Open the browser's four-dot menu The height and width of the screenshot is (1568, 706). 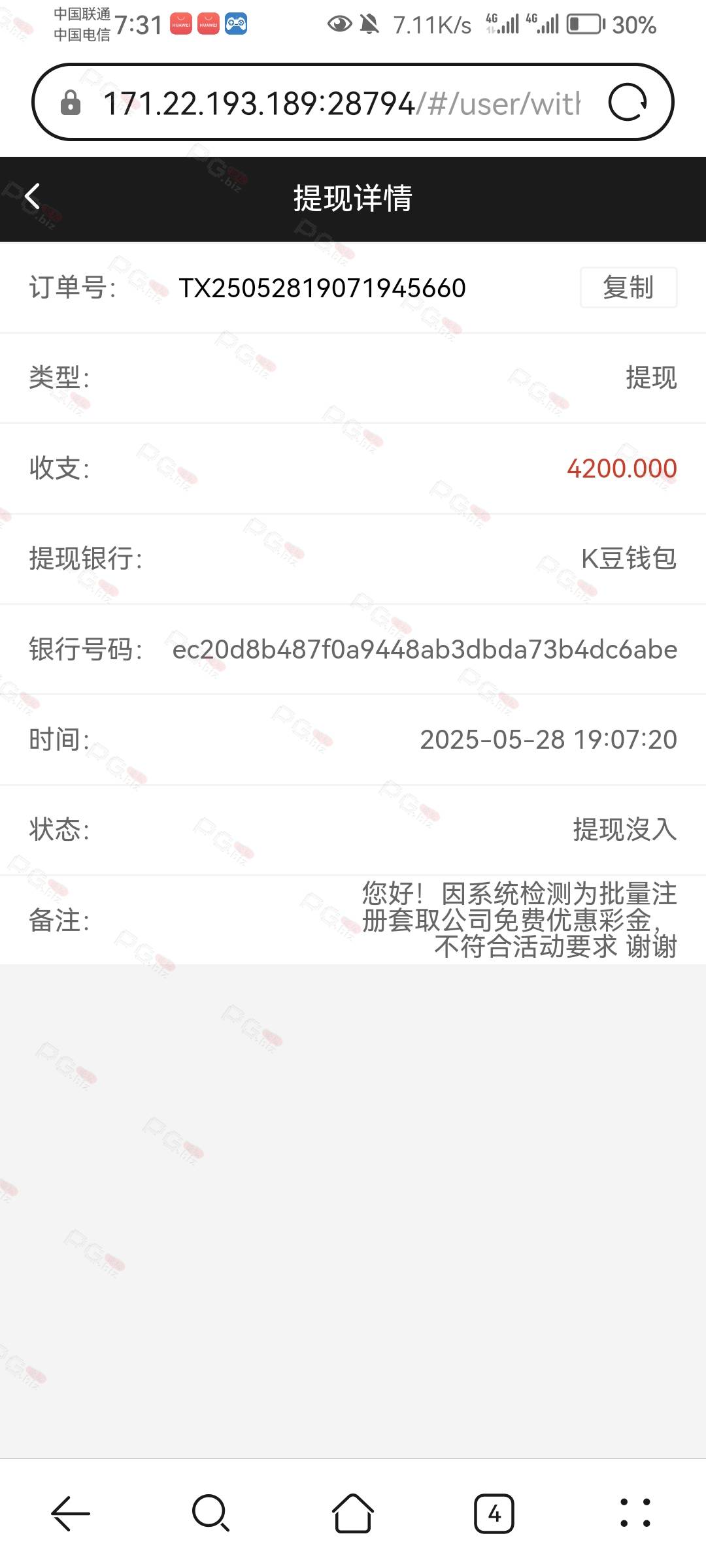635,1513
